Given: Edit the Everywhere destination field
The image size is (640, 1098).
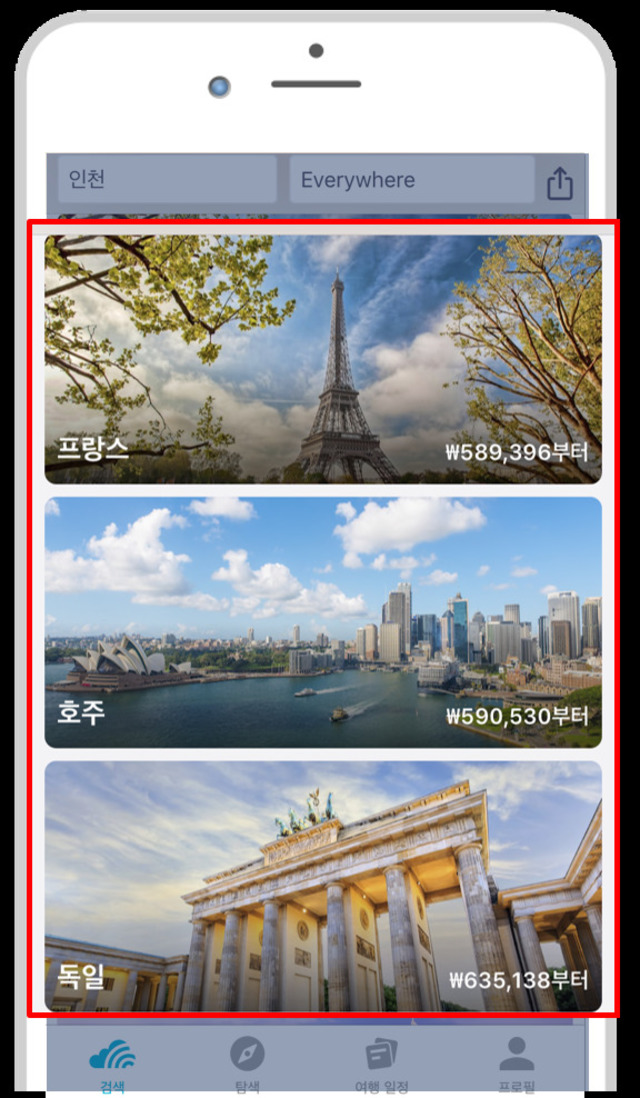Looking at the screenshot, I should click(x=412, y=179).
